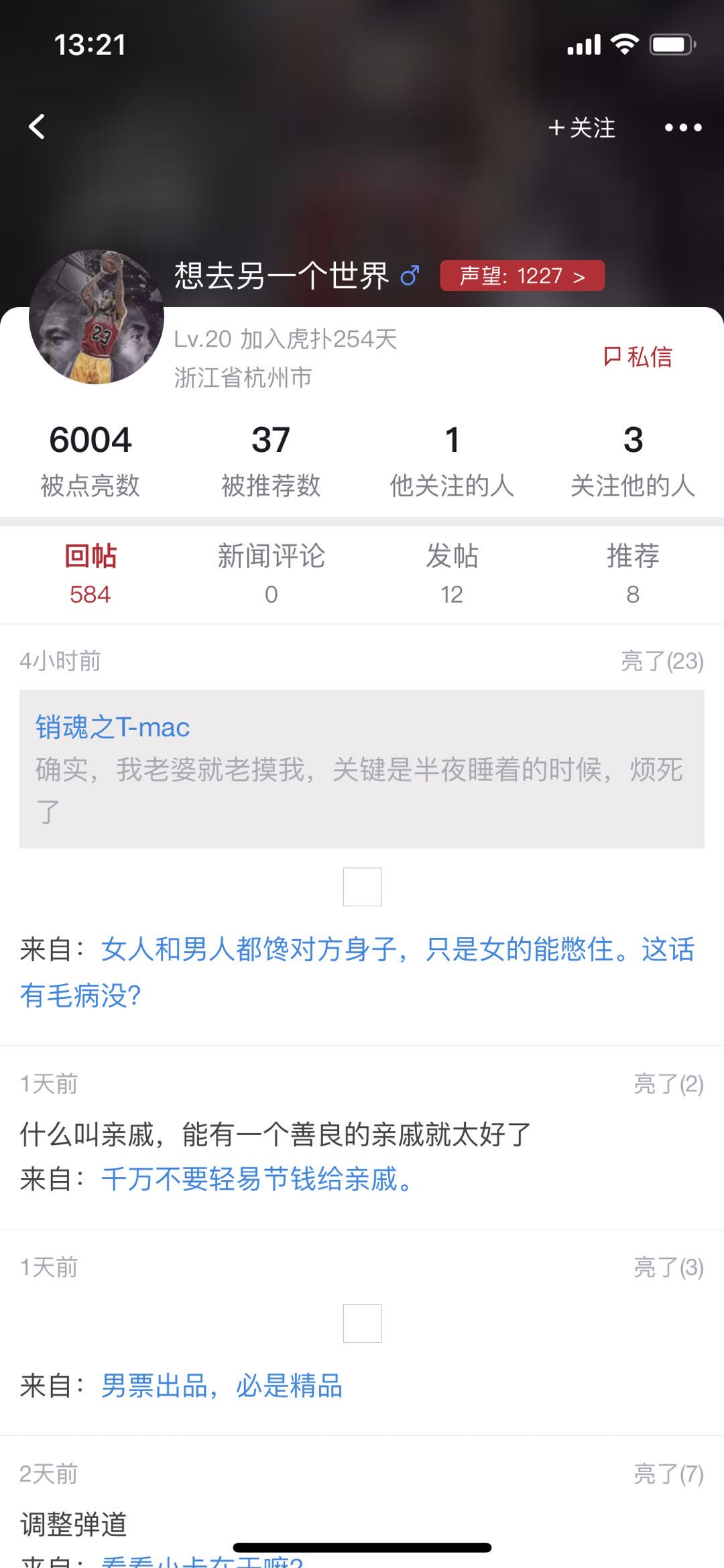Open thread 千万不要轻易节钱给亲戚

tap(257, 1179)
